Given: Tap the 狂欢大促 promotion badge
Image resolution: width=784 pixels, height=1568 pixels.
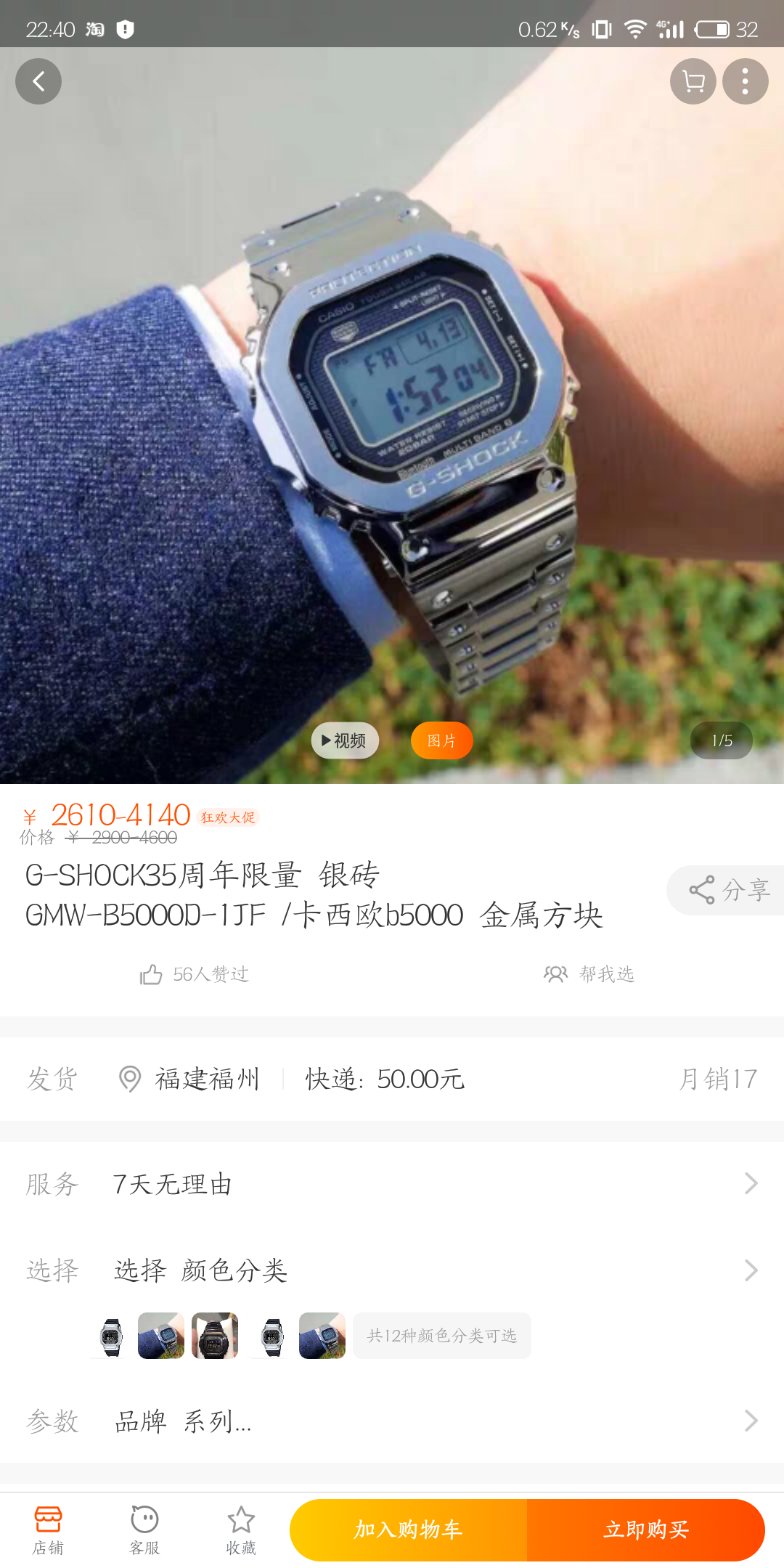Looking at the screenshot, I should point(229,816).
